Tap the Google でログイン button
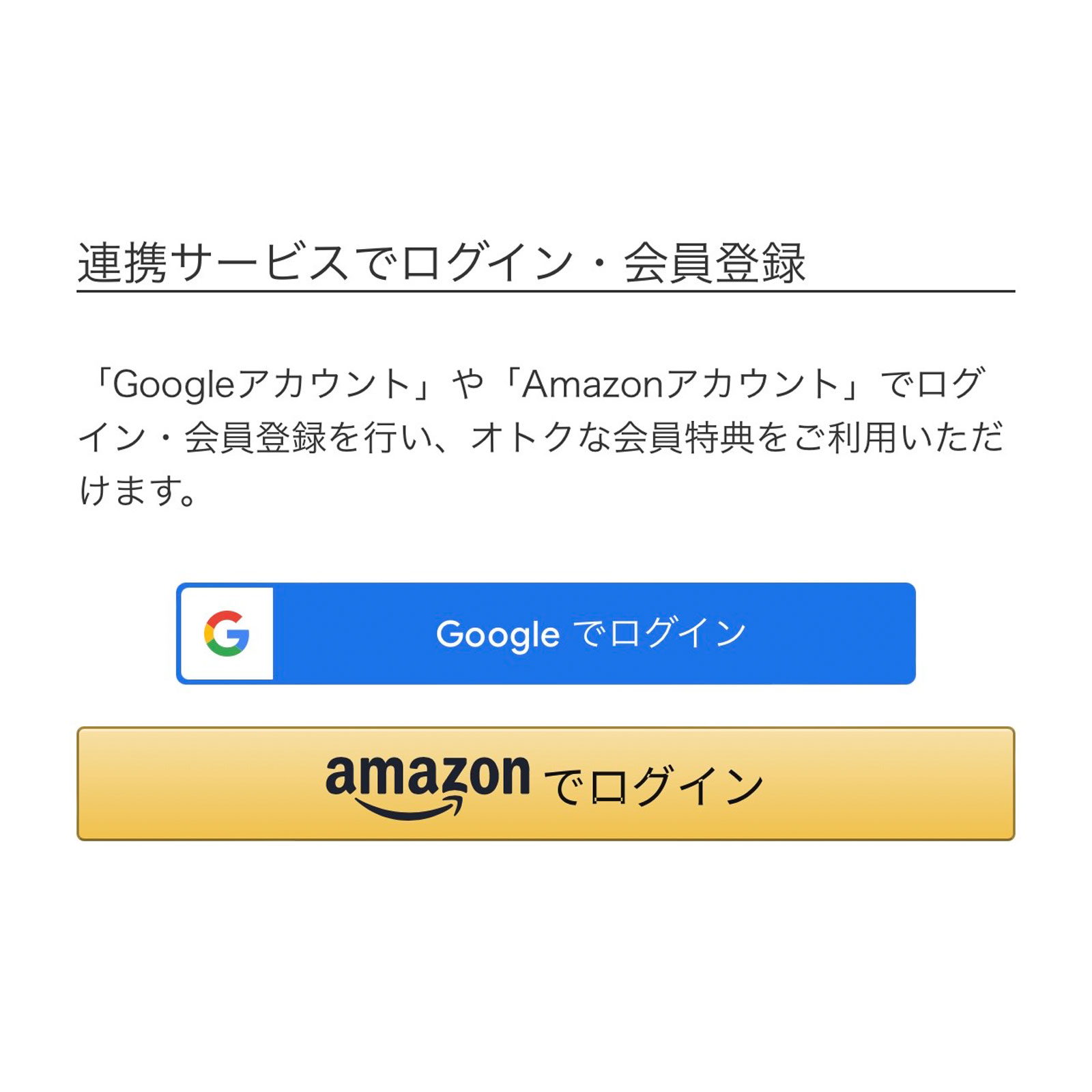The width and height of the screenshot is (1092, 1092). 546,633
